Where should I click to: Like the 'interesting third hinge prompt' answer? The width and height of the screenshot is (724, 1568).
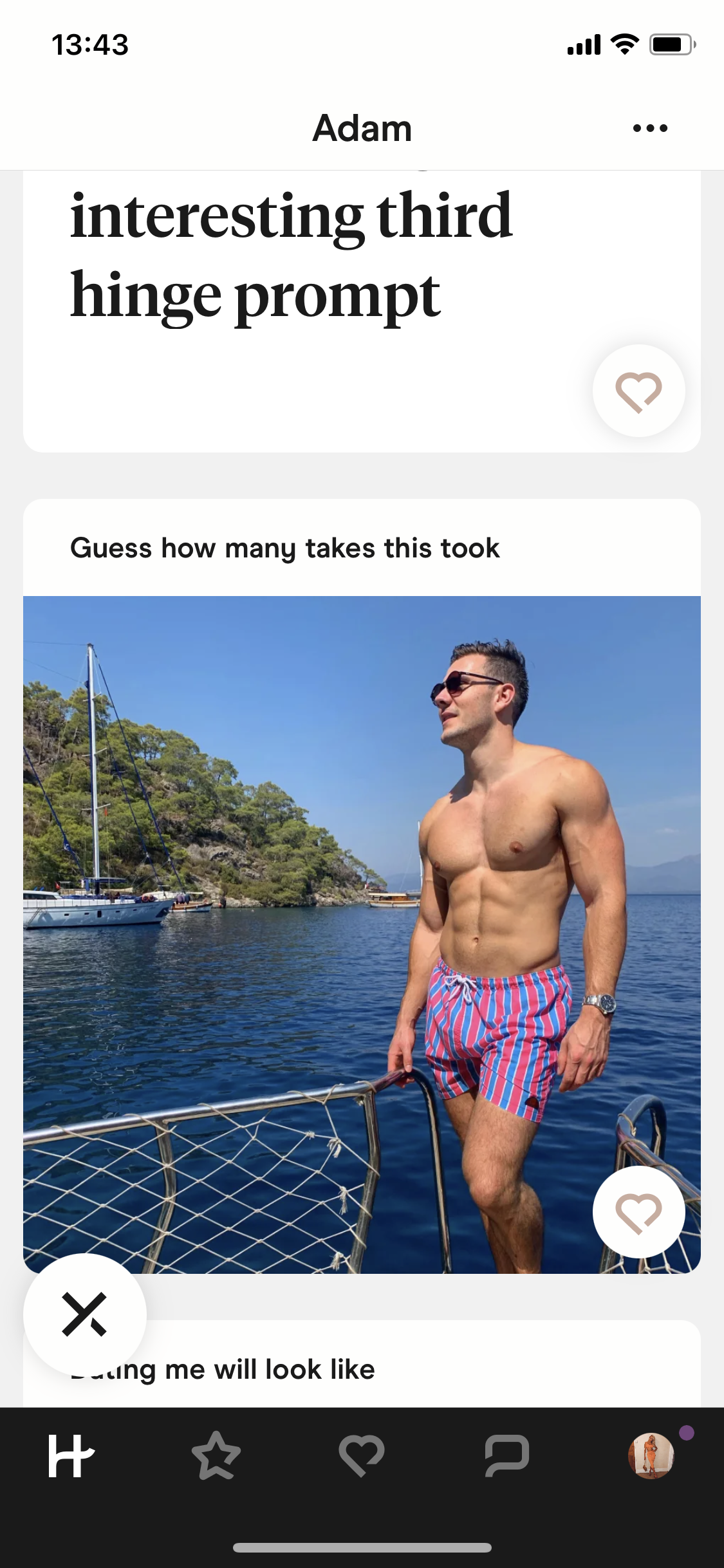tap(638, 391)
